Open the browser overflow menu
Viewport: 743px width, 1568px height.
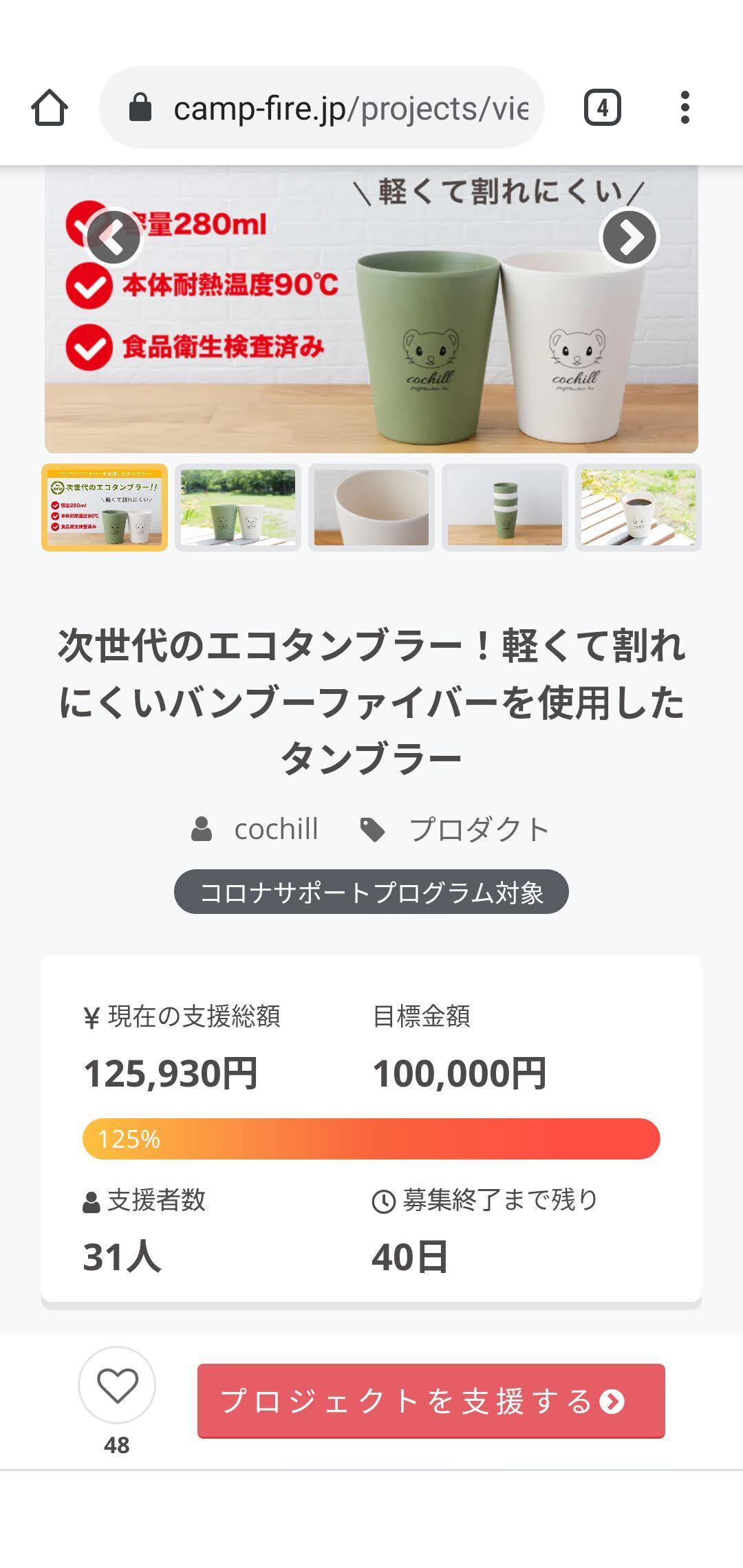pyautogui.click(x=684, y=108)
